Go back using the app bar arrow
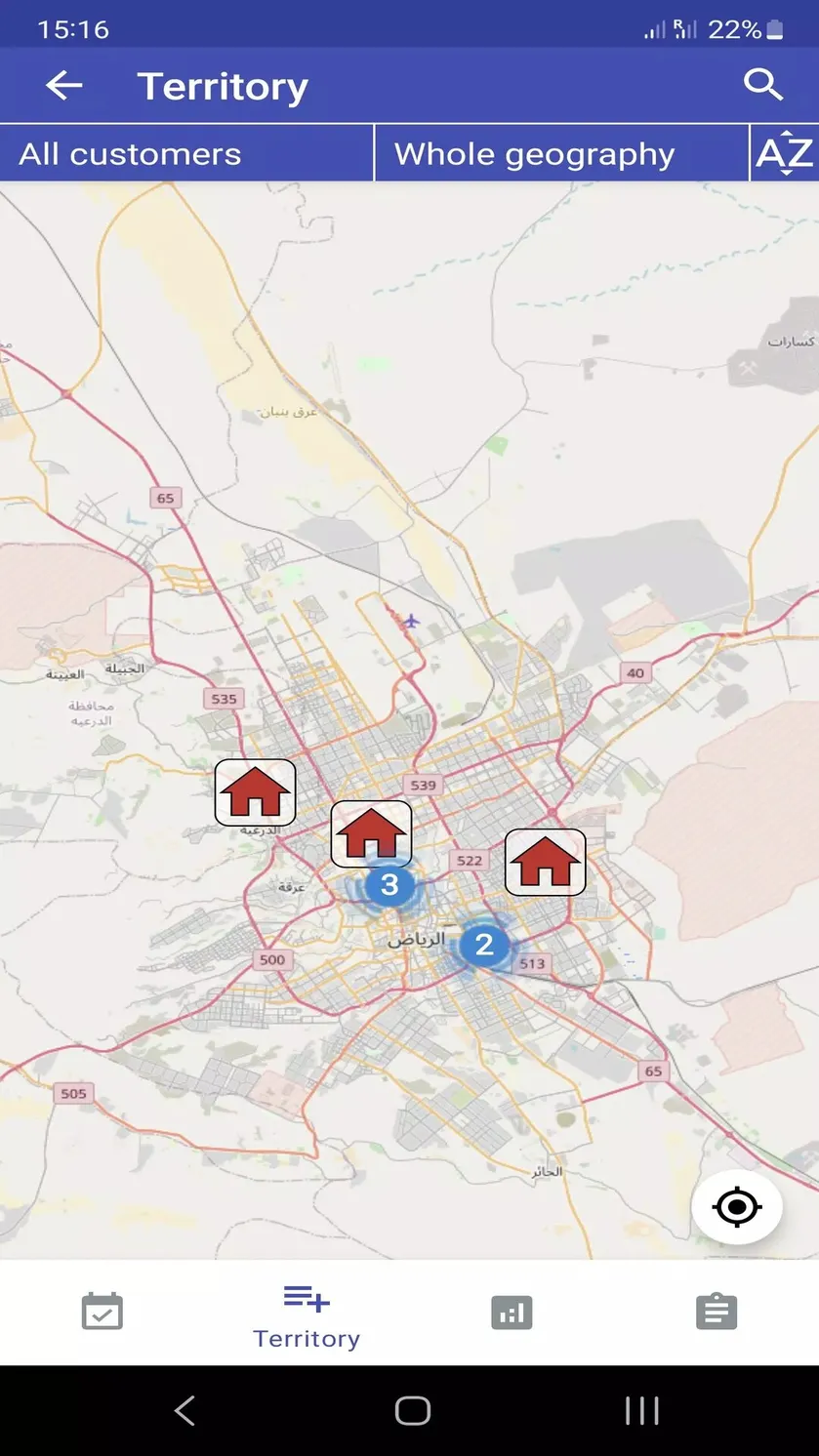 (64, 86)
